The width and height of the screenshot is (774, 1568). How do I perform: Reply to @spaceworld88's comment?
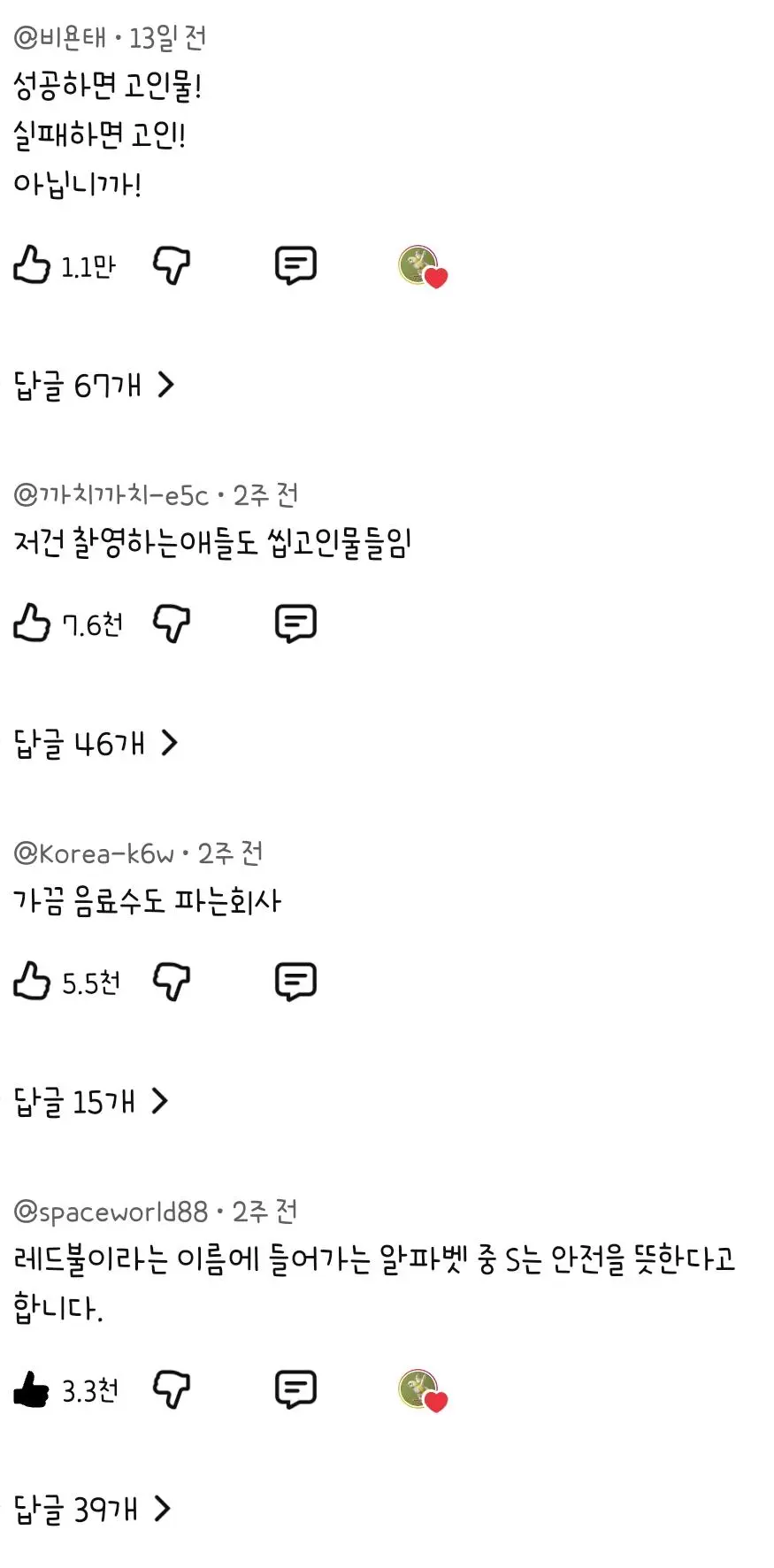tap(295, 1389)
